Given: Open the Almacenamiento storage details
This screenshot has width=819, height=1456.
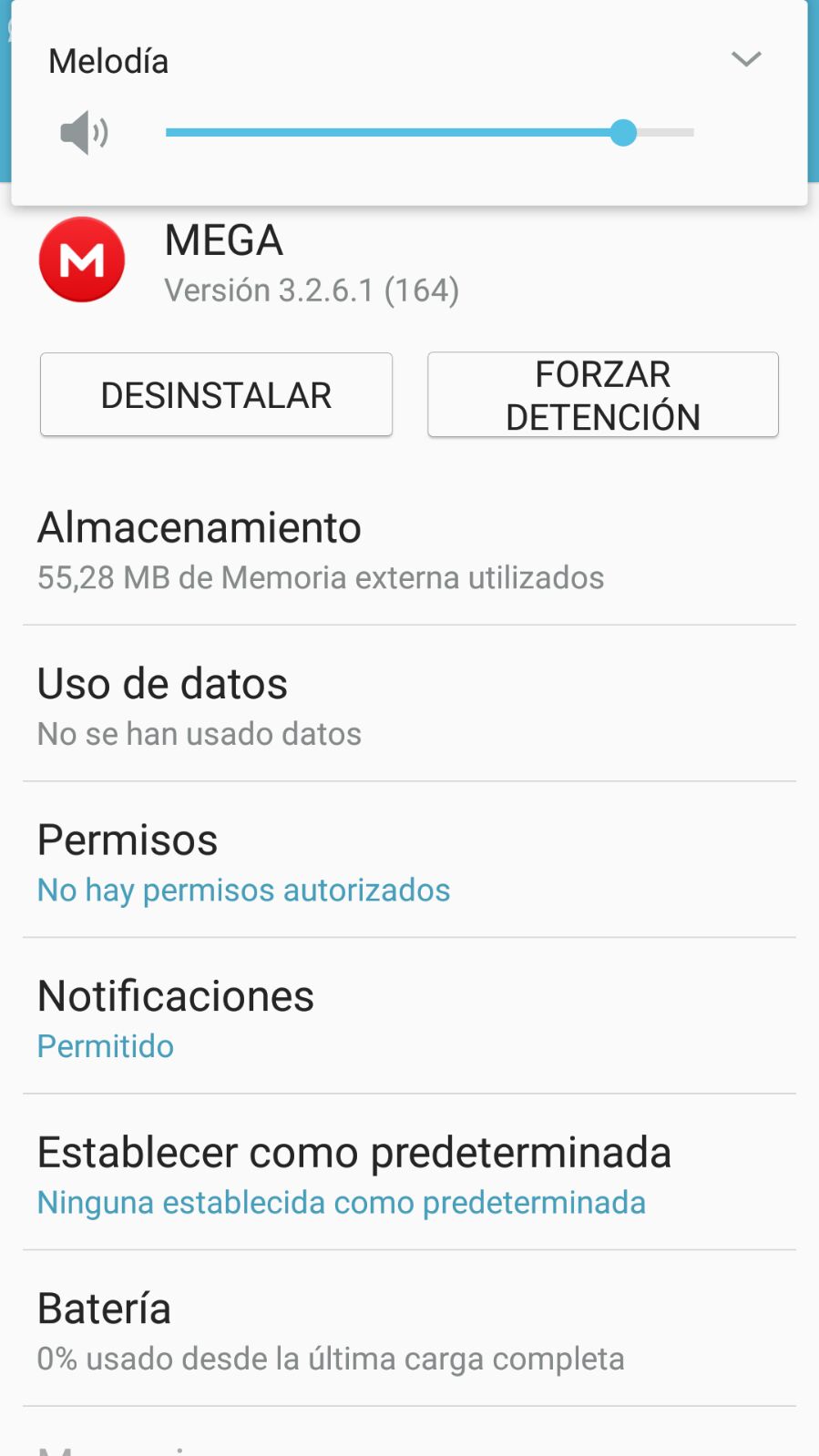Looking at the screenshot, I should tap(409, 550).
